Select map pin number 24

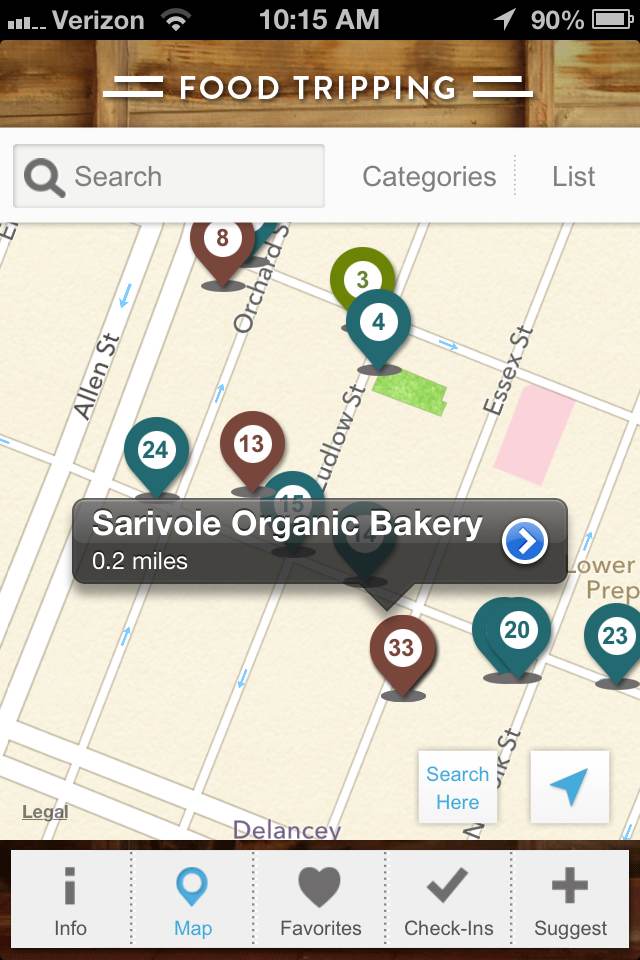click(155, 451)
